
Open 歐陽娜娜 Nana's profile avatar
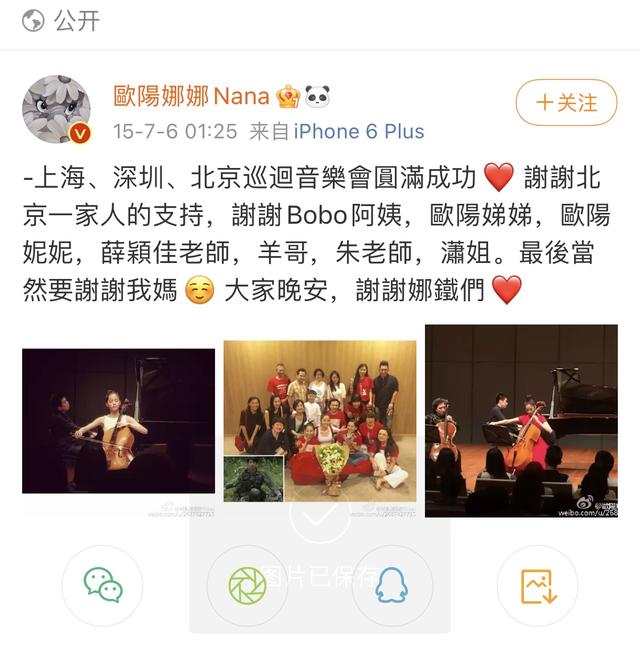pos(56,108)
